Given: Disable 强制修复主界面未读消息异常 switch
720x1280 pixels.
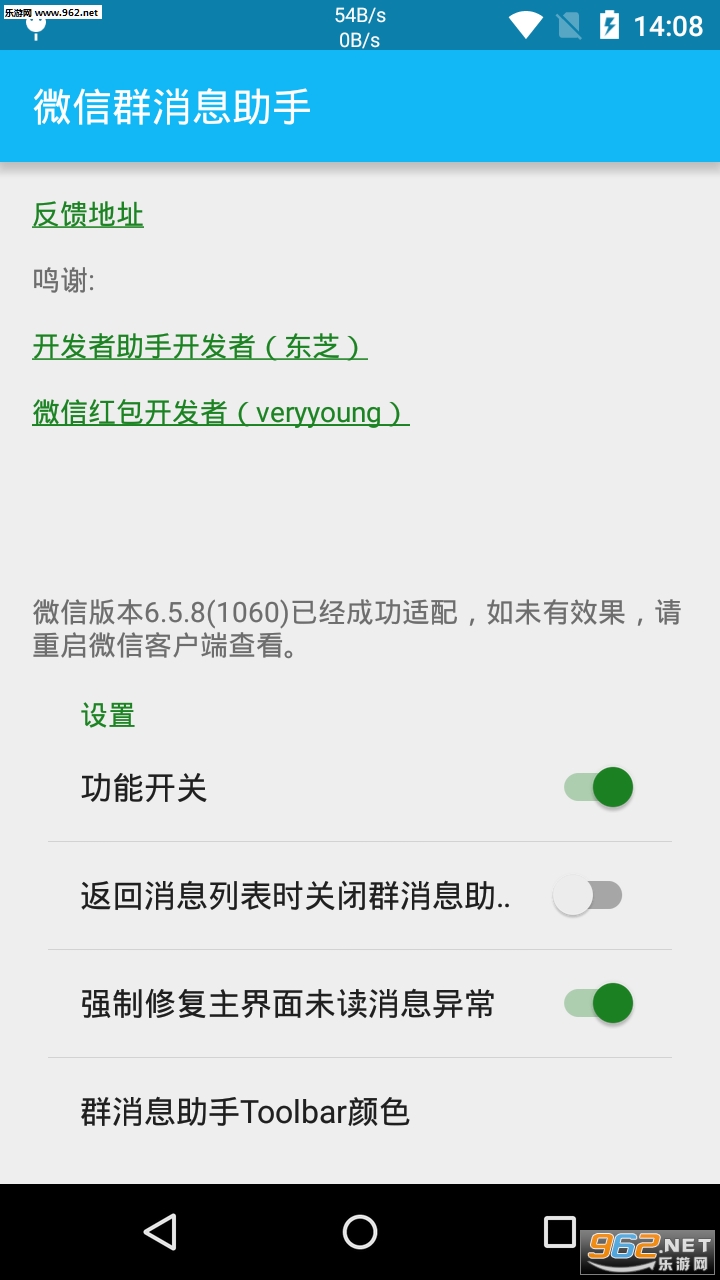Looking at the screenshot, I should coord(599,1003).
